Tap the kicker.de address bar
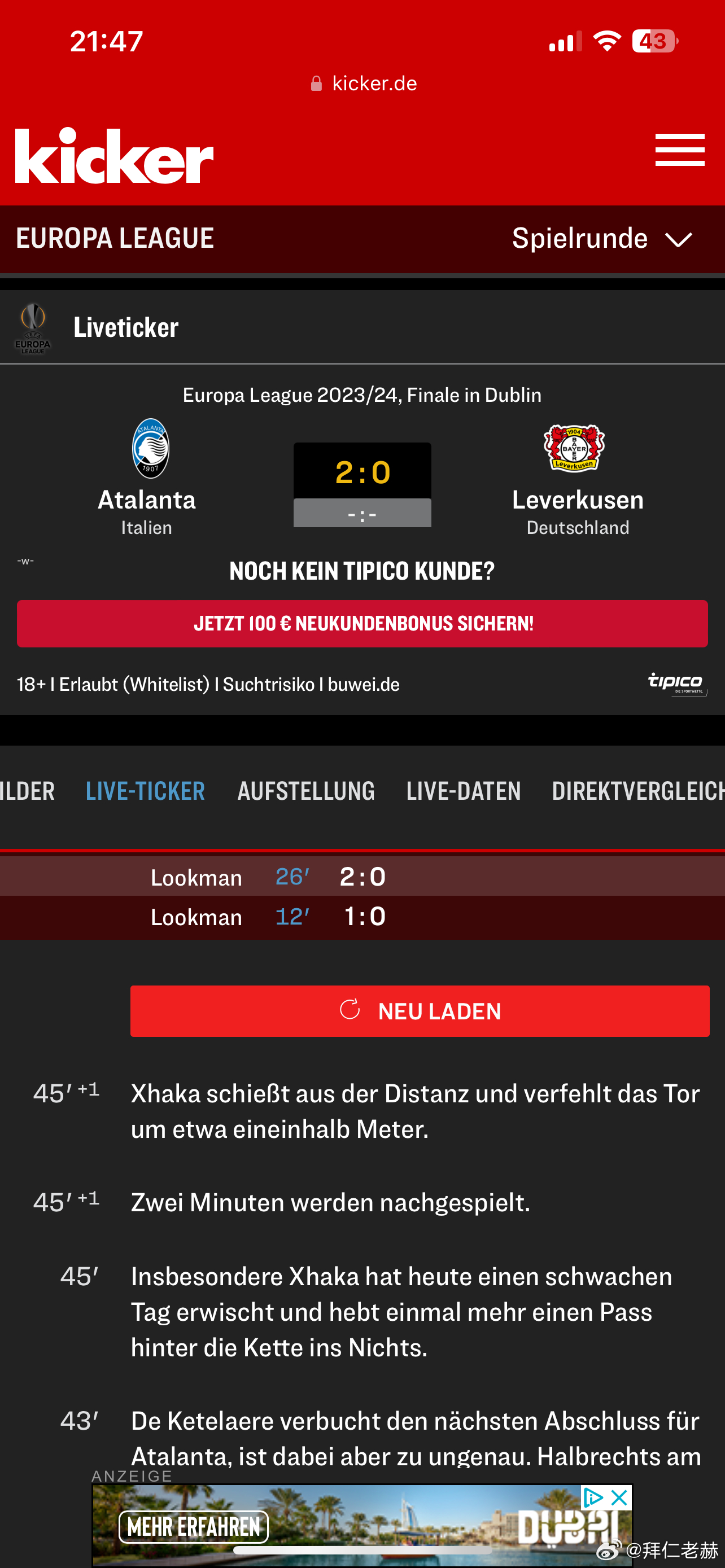 tap(364, 84)
